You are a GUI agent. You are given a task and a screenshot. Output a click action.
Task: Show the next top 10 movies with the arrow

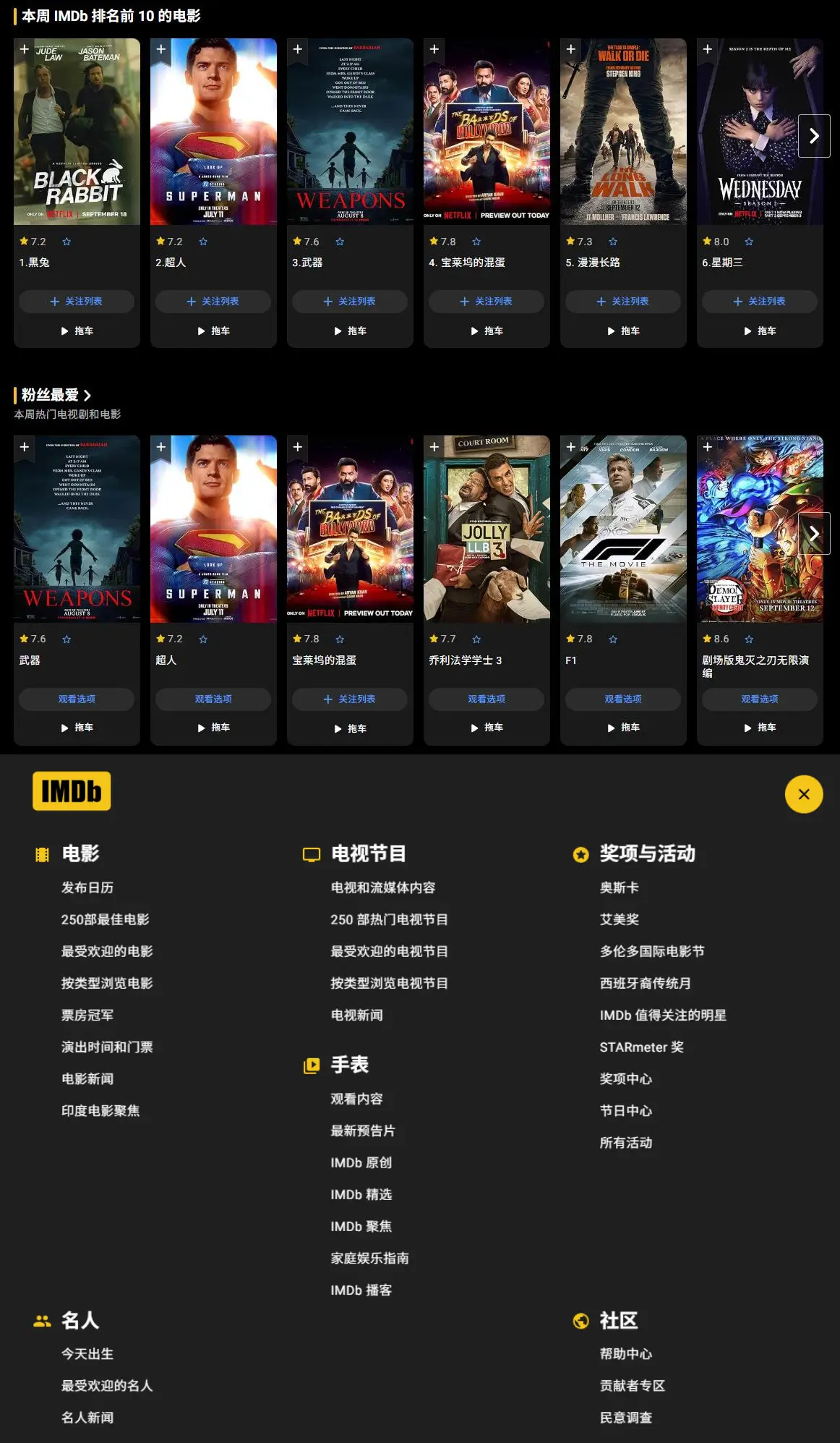tap(814, 135)
